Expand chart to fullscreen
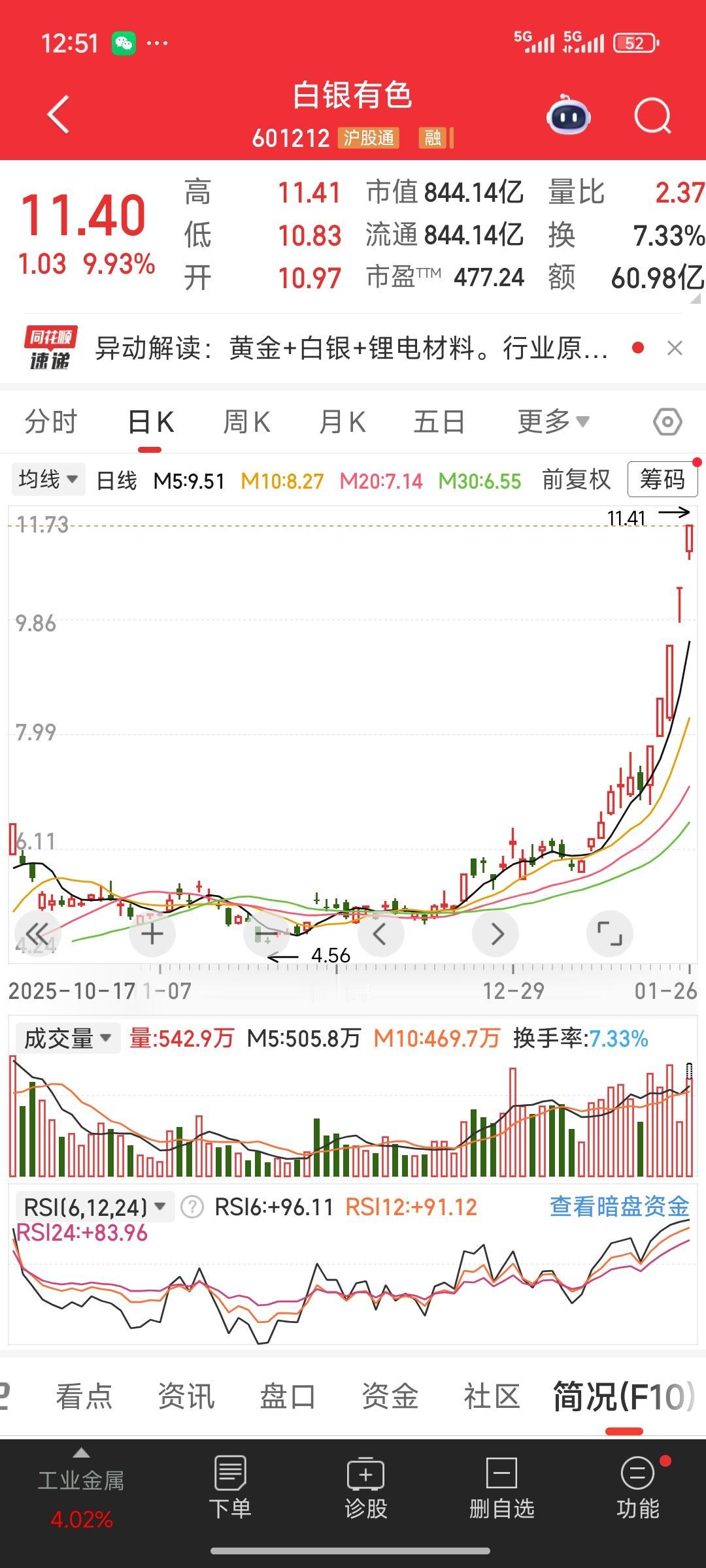The image size is (706, 1568). 610,934
